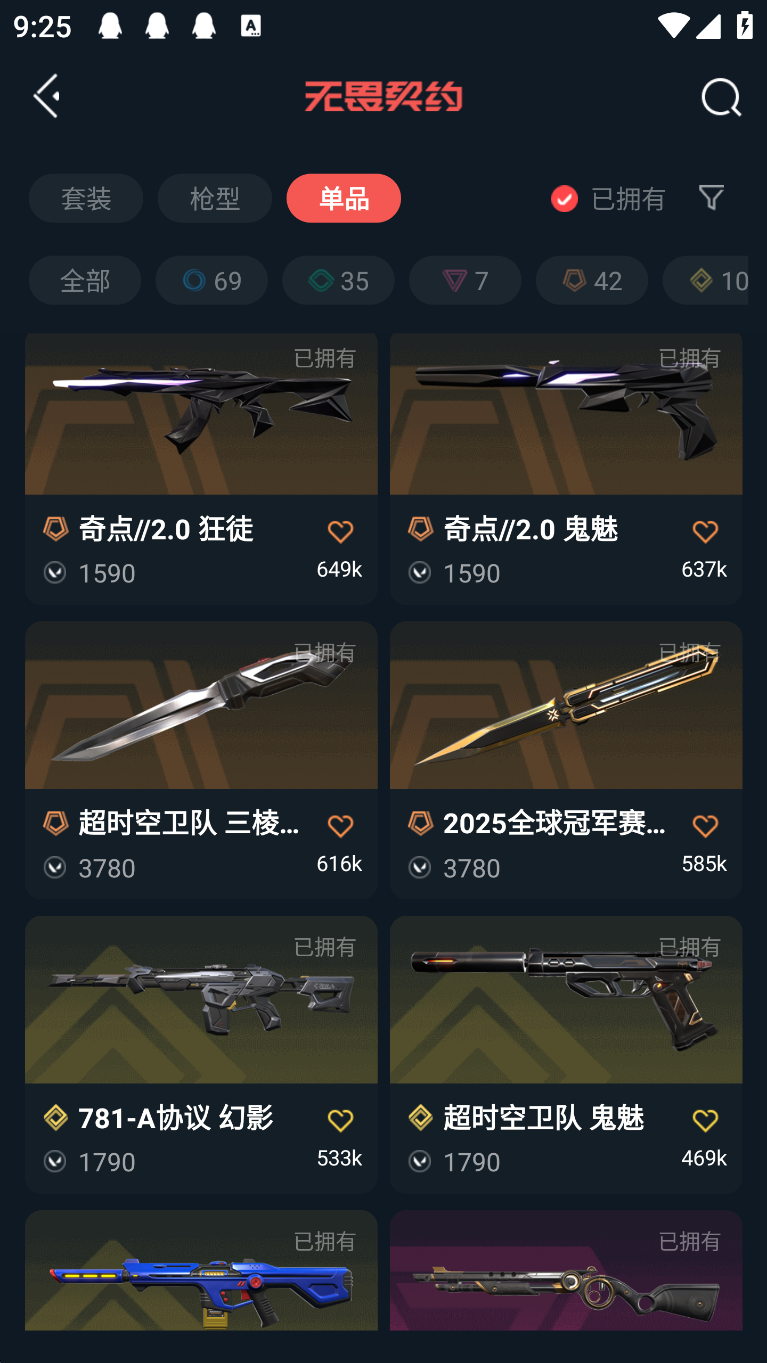This screenshot has height=1363, width=767.
Task: Select the 单品 tab
Action: coord(344,198)
